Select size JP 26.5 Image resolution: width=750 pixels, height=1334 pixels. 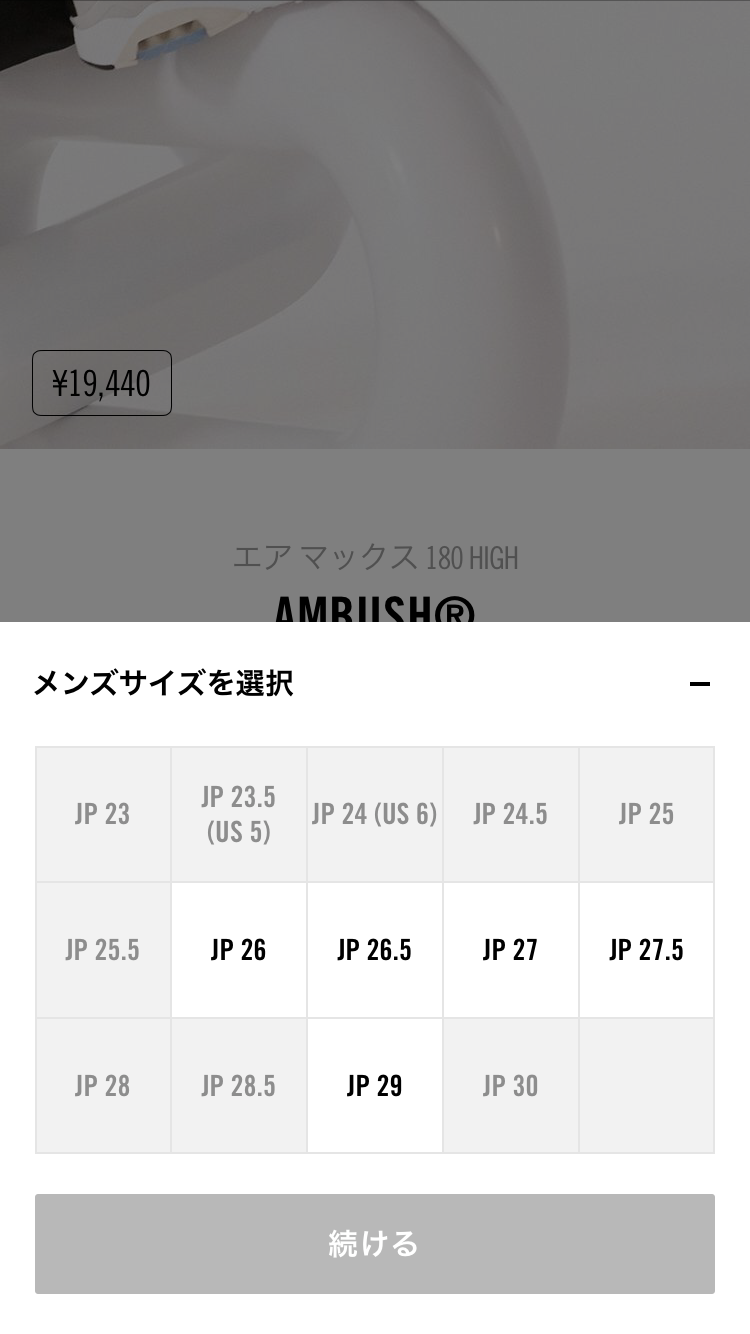tap(374, 950)
